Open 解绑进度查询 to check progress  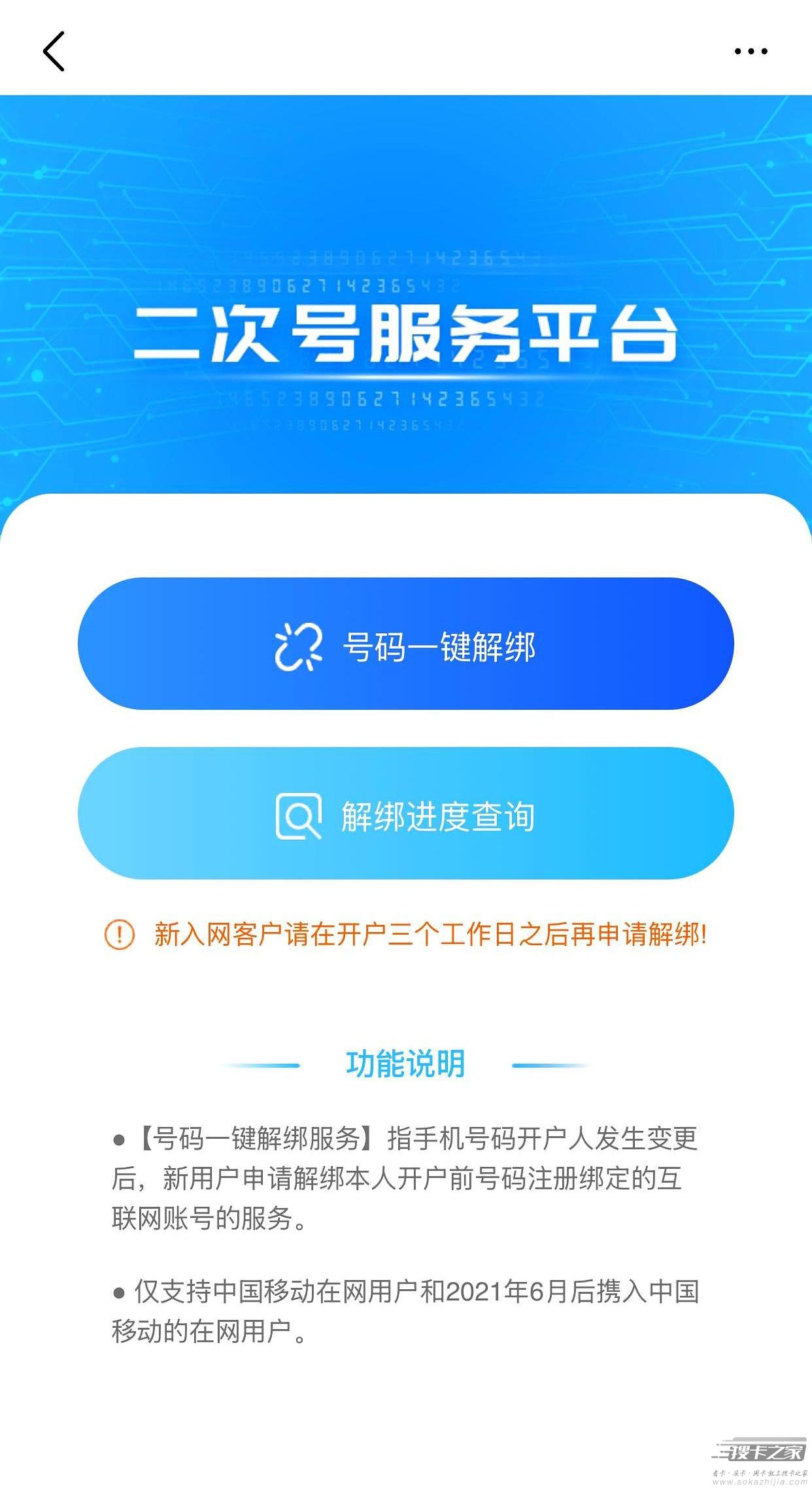coord(405,814)
